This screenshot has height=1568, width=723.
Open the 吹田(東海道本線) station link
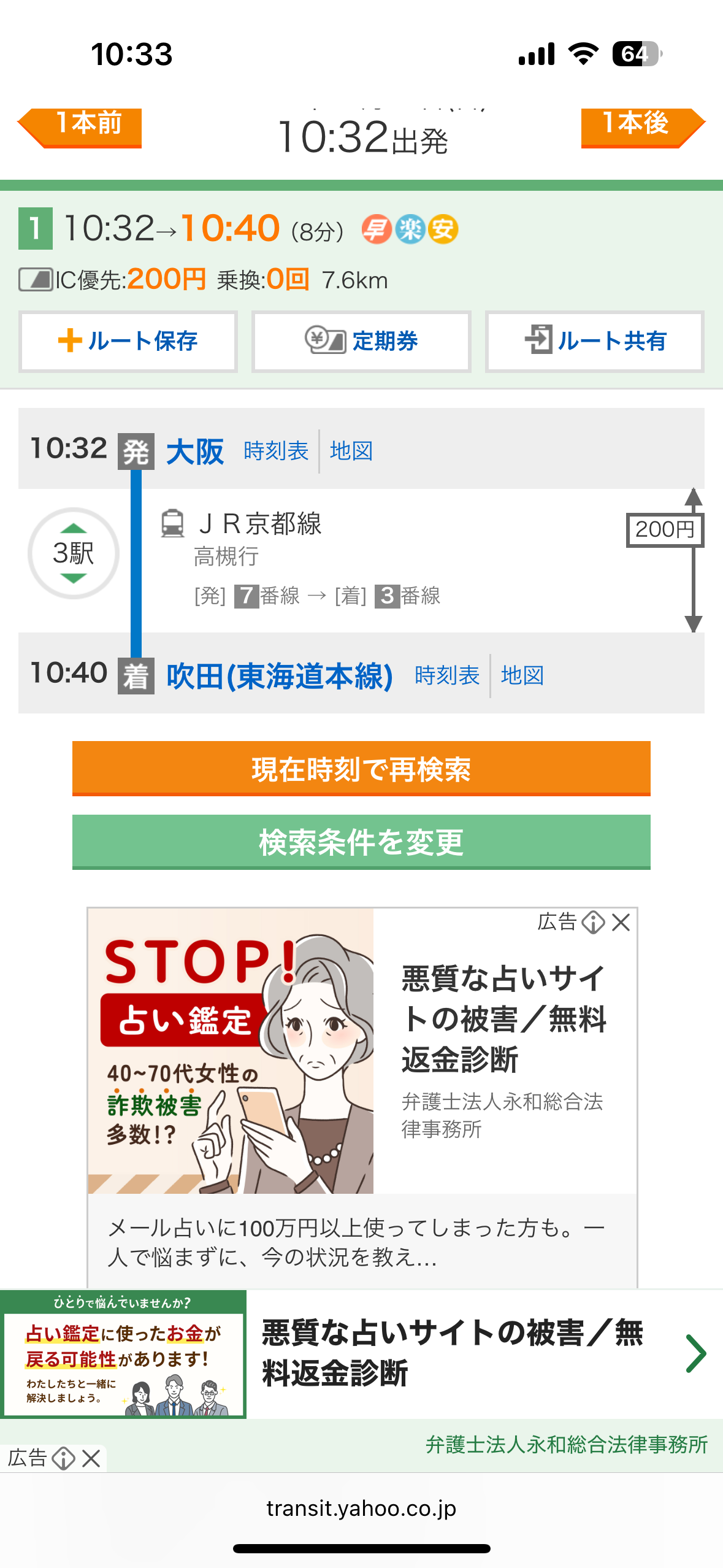[280, 676]
